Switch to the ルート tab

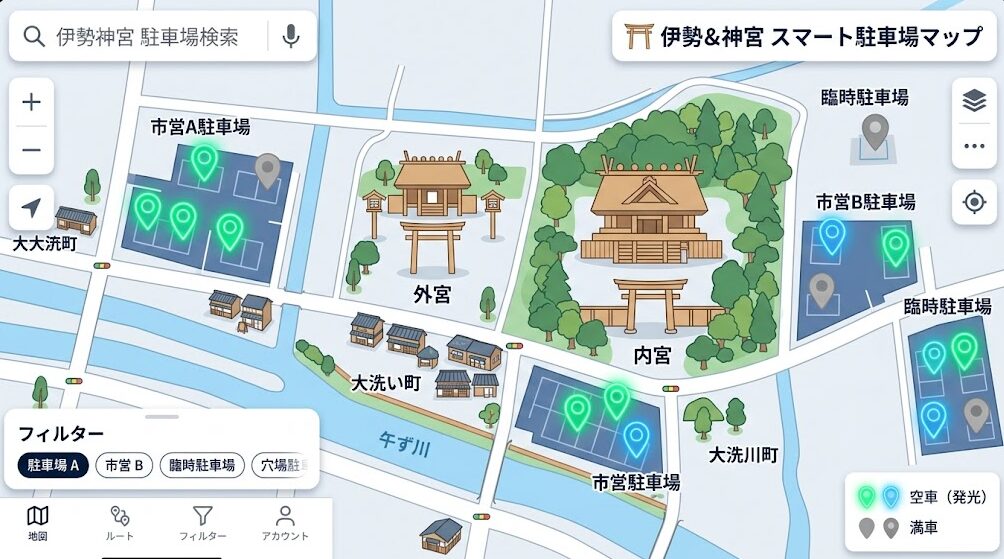point(120,523)
